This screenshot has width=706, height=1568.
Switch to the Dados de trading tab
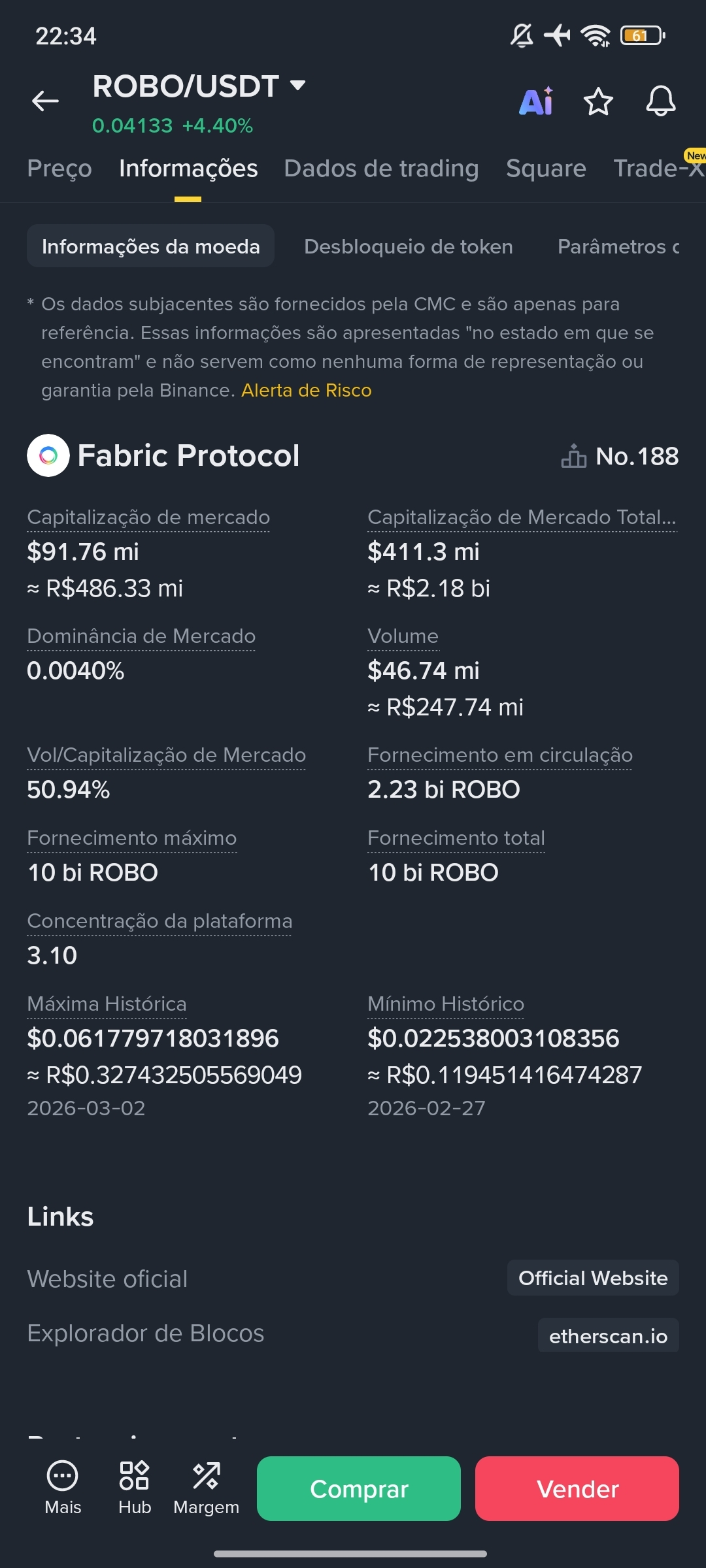point(381,169)
